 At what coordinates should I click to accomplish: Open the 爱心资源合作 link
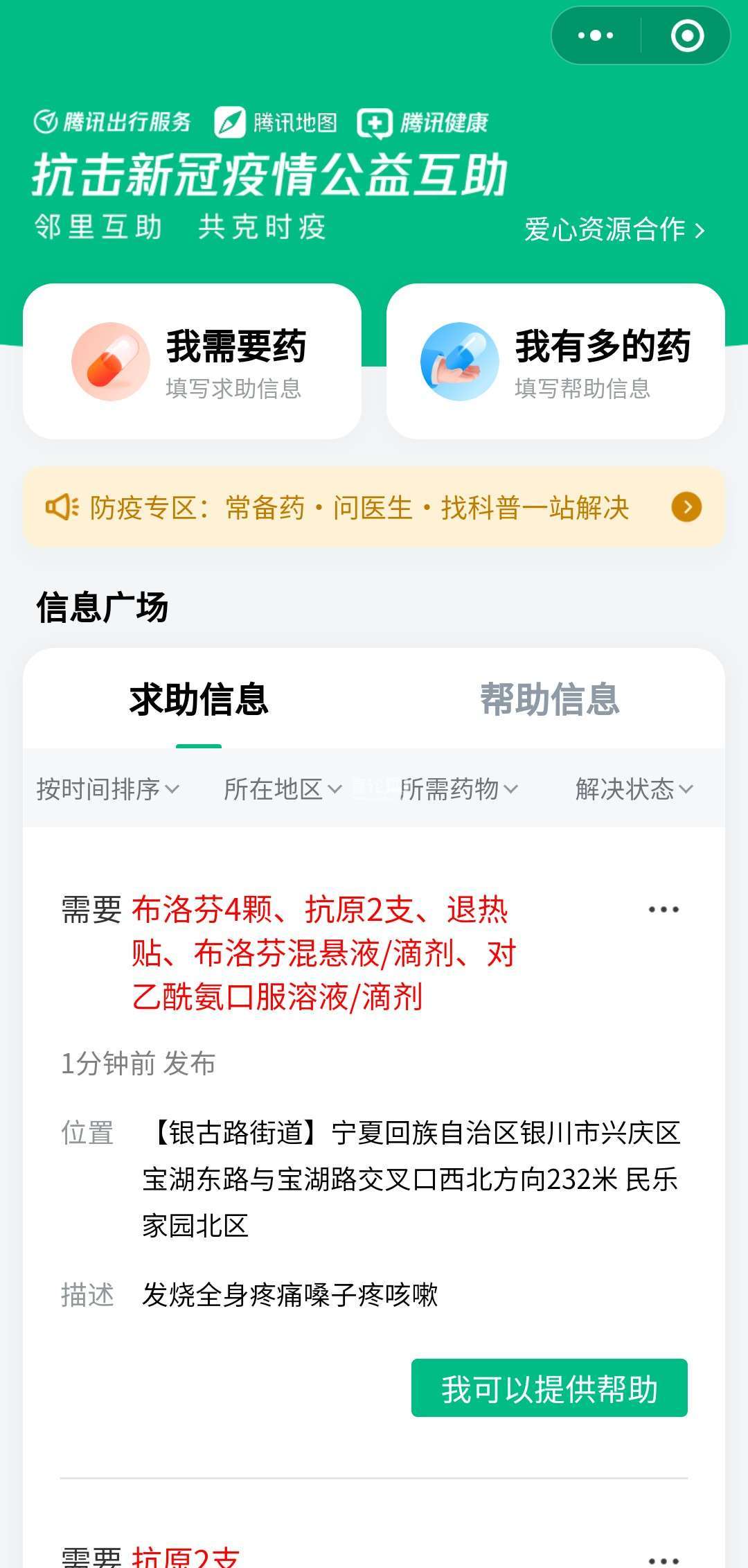tap(614, 230)
